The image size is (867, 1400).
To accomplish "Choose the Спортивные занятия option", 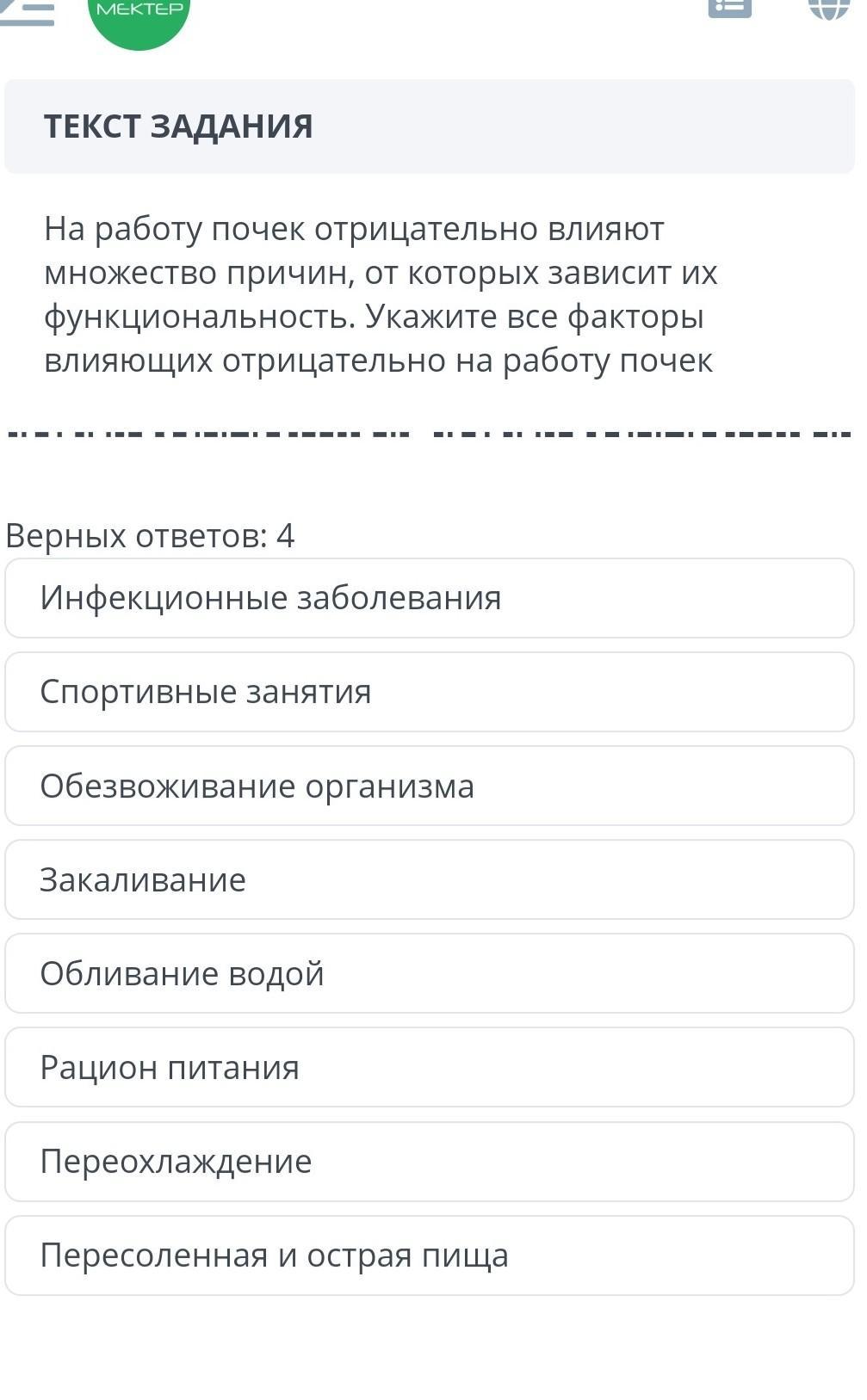I will click(x=430, y=692).
